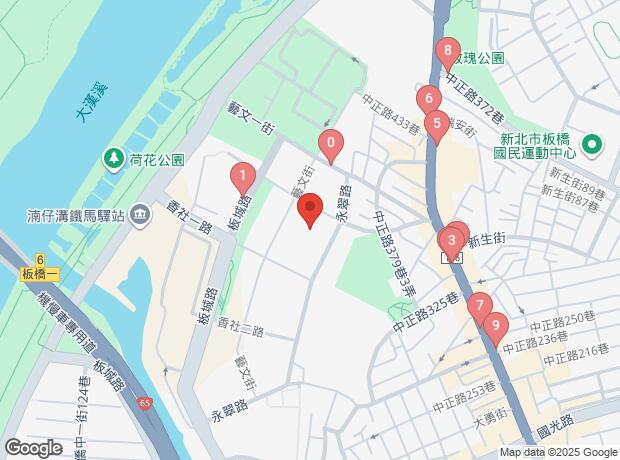Tap the central red location pin
This screenshot has height=460, width=620.
click(x=310, y=210)
